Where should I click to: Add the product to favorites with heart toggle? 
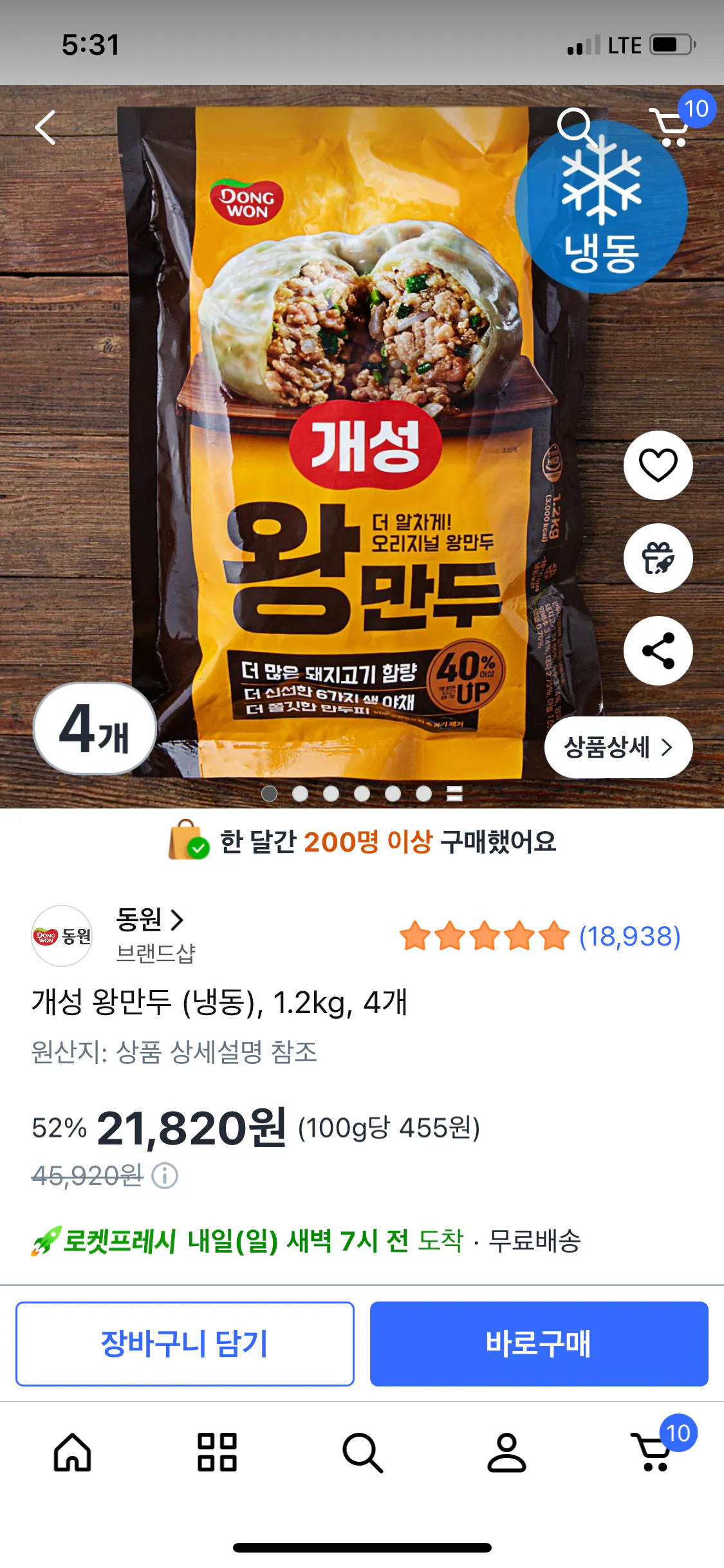[x=658, y=465]
